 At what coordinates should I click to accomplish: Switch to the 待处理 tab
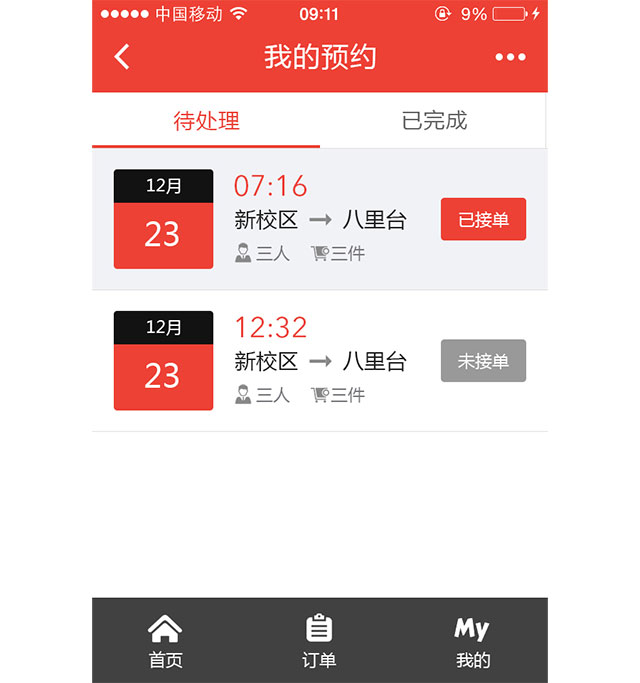206,121
